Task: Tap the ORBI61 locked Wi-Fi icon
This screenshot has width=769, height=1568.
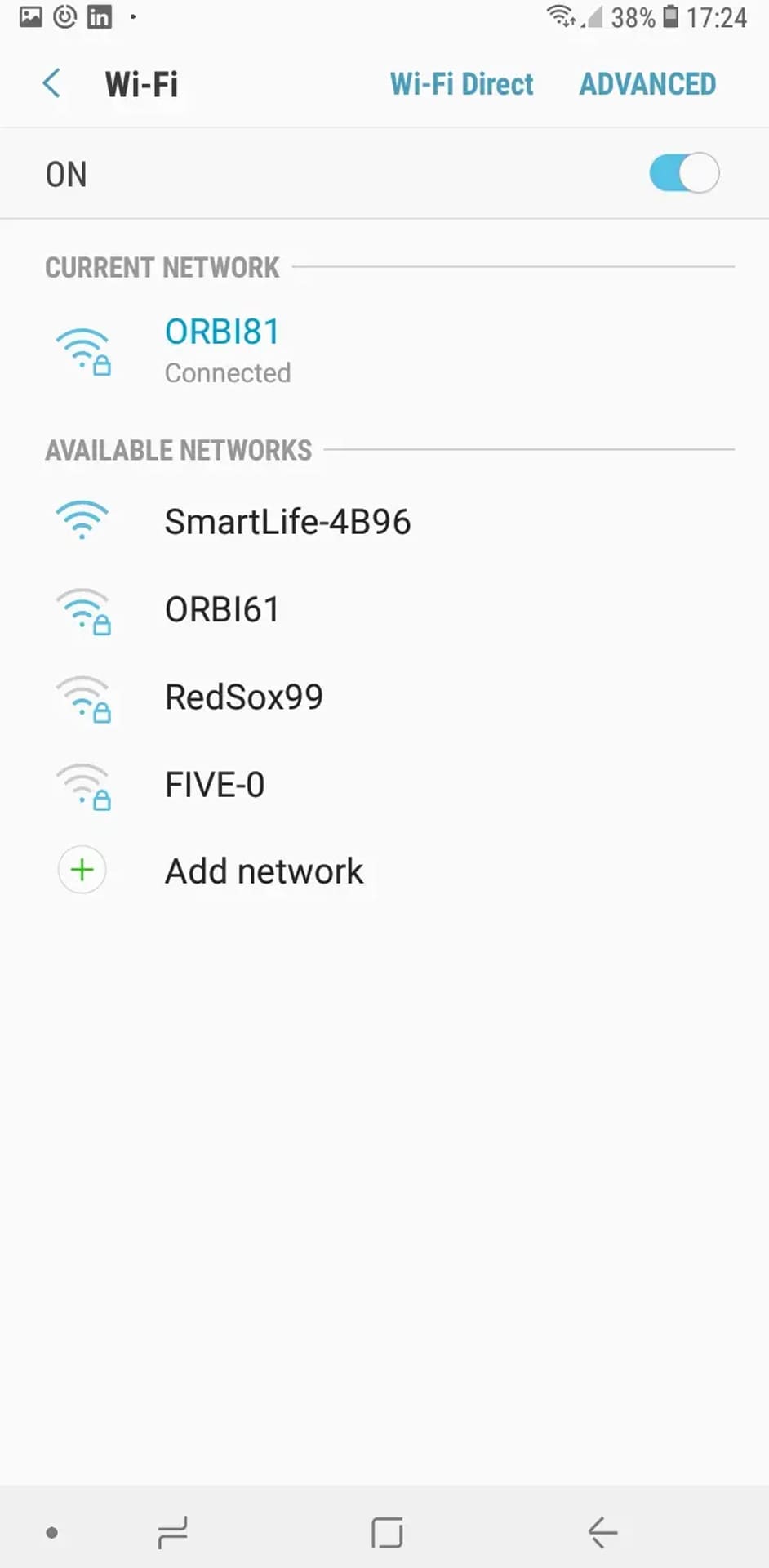Action: [82, 611]
